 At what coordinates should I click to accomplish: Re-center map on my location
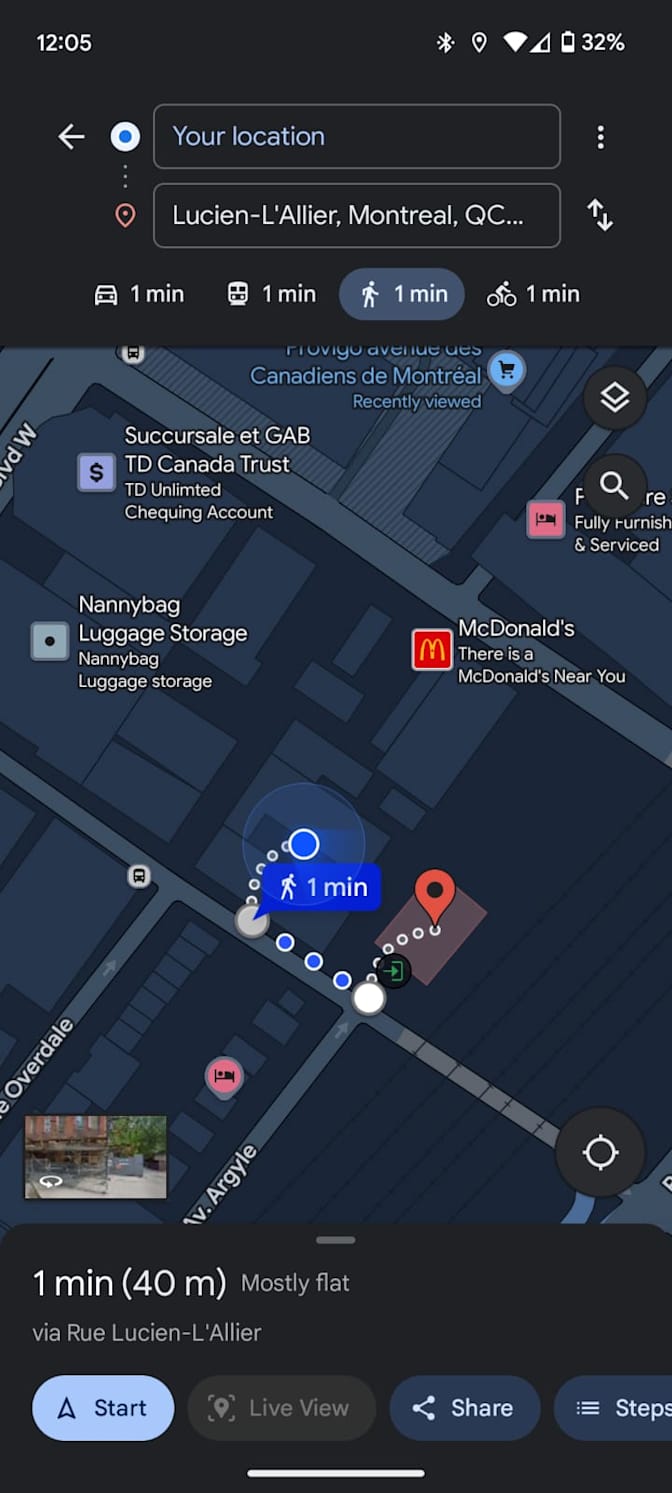click(x=600, y=1152)
